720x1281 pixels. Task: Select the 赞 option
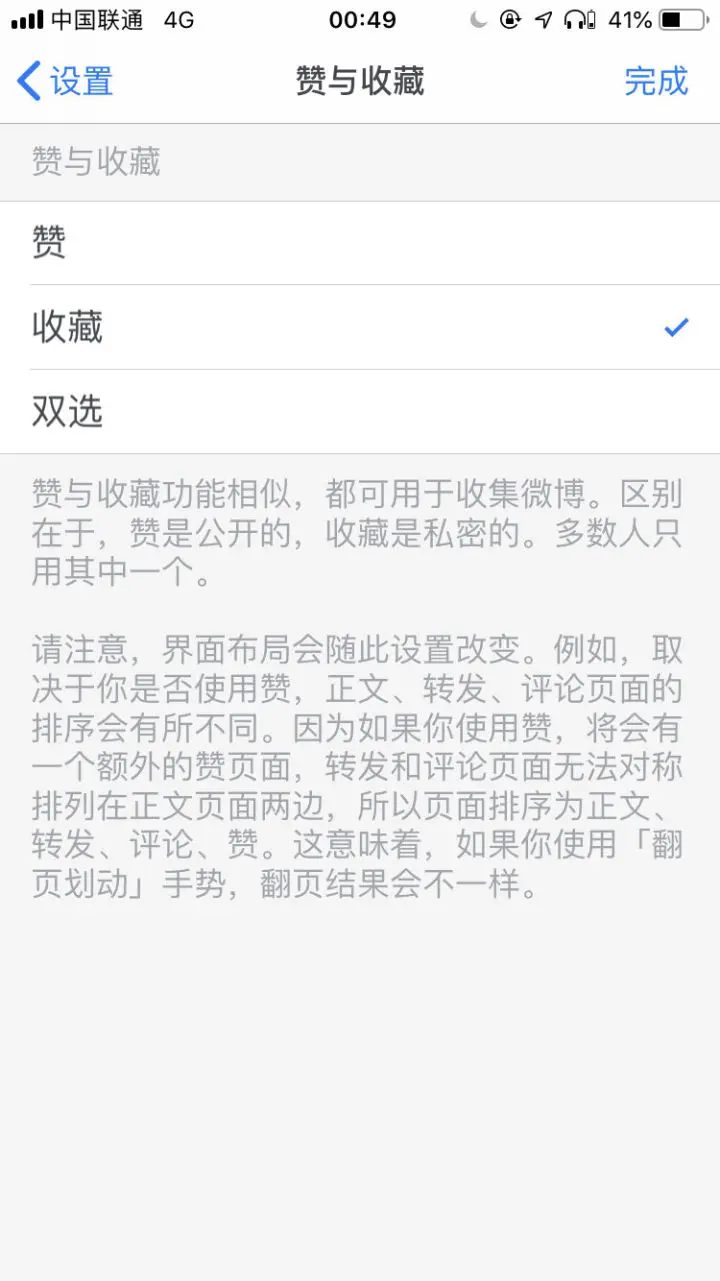[360, 243]
